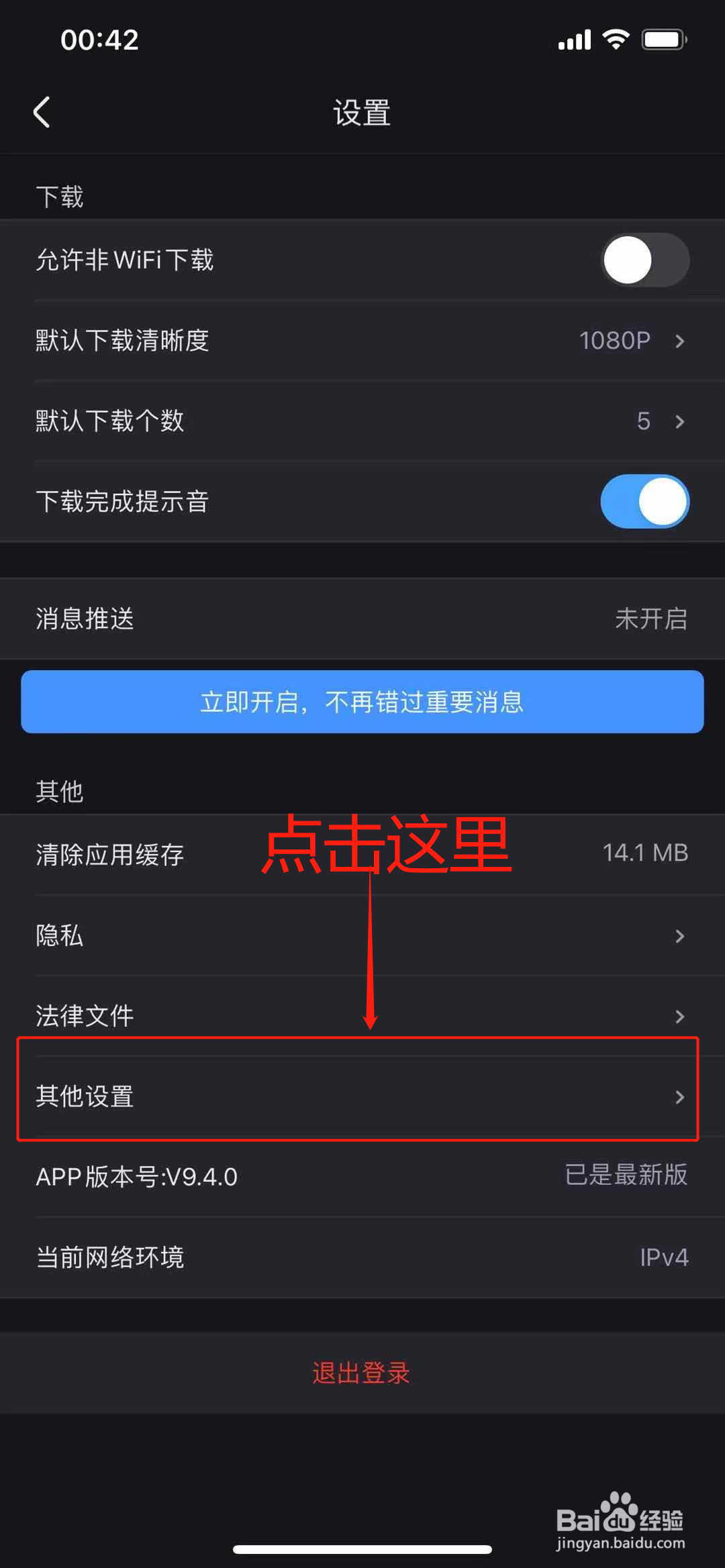The height and width of the screenshot is (1568, 725).
Task: Tap 退出登录 to log out
Action: coord(361,1373)
